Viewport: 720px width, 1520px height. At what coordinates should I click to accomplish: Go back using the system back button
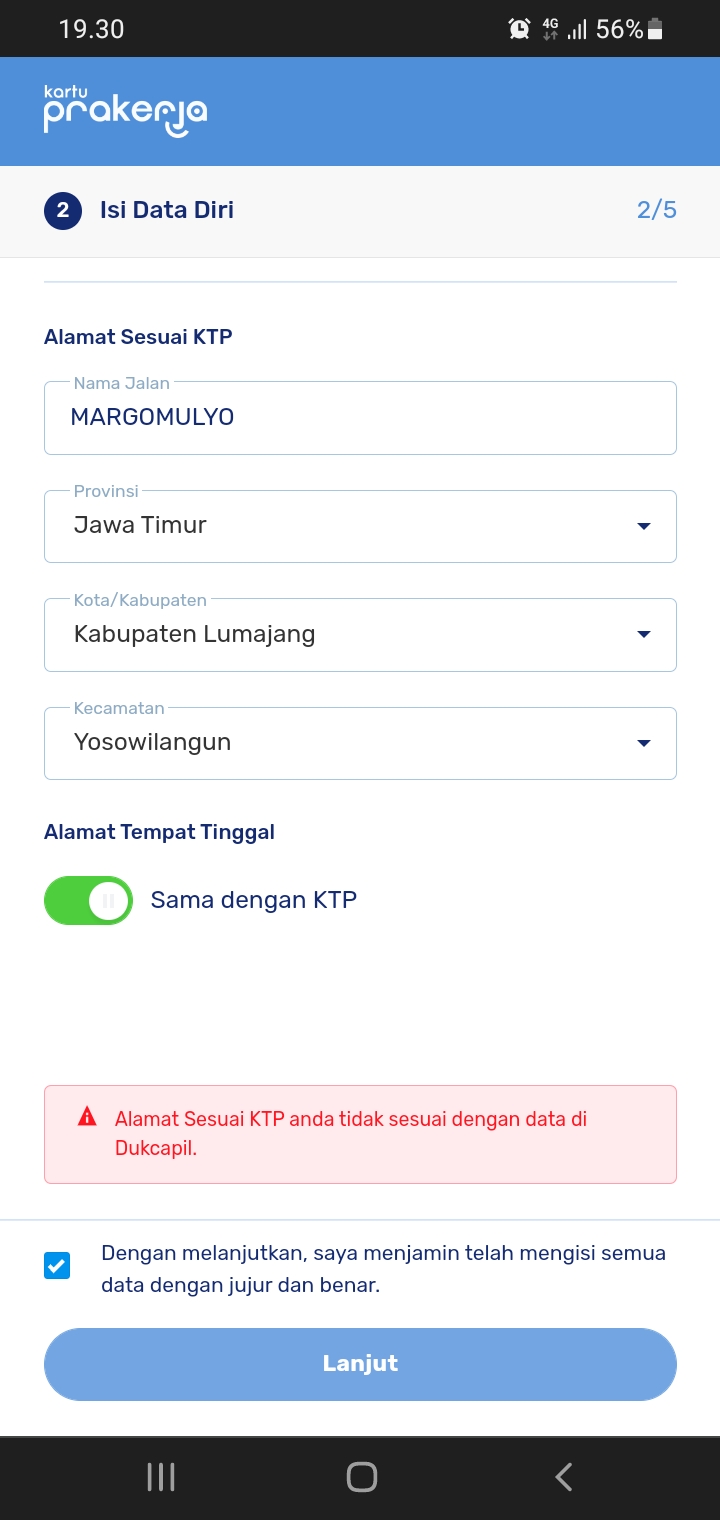click(563, 1477)
